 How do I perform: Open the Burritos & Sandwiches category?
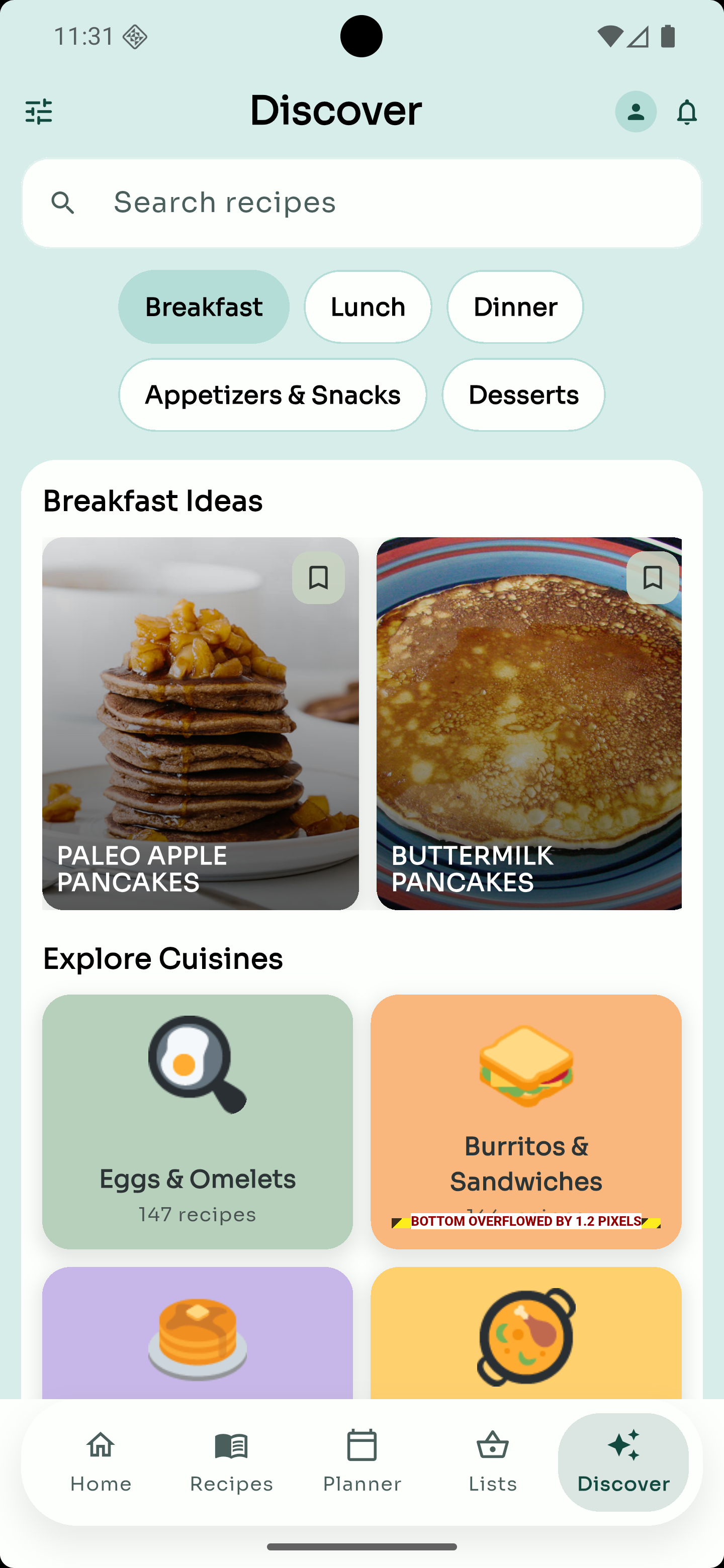[x=525, y=1121]
